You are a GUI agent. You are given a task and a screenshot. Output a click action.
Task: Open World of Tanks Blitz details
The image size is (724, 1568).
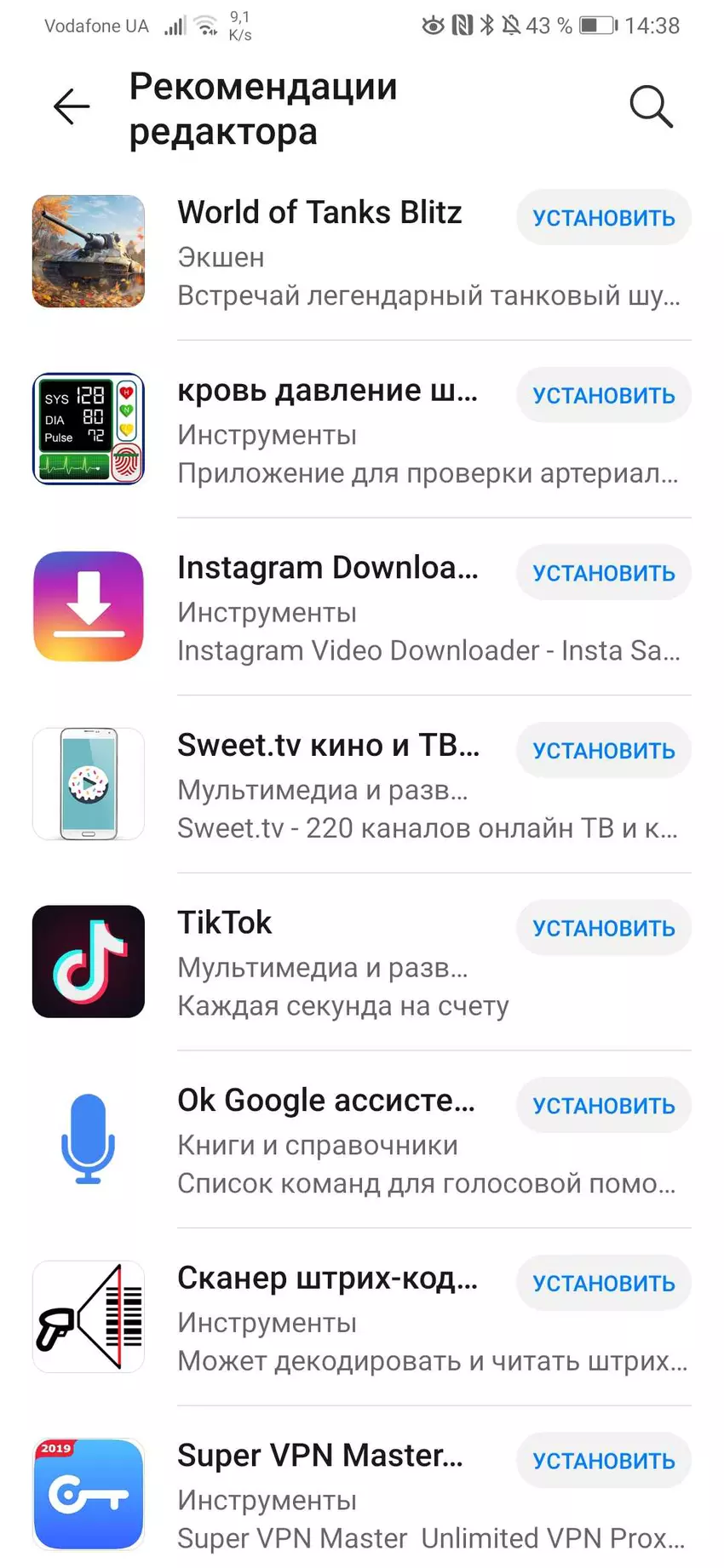(x=319, y=213)
